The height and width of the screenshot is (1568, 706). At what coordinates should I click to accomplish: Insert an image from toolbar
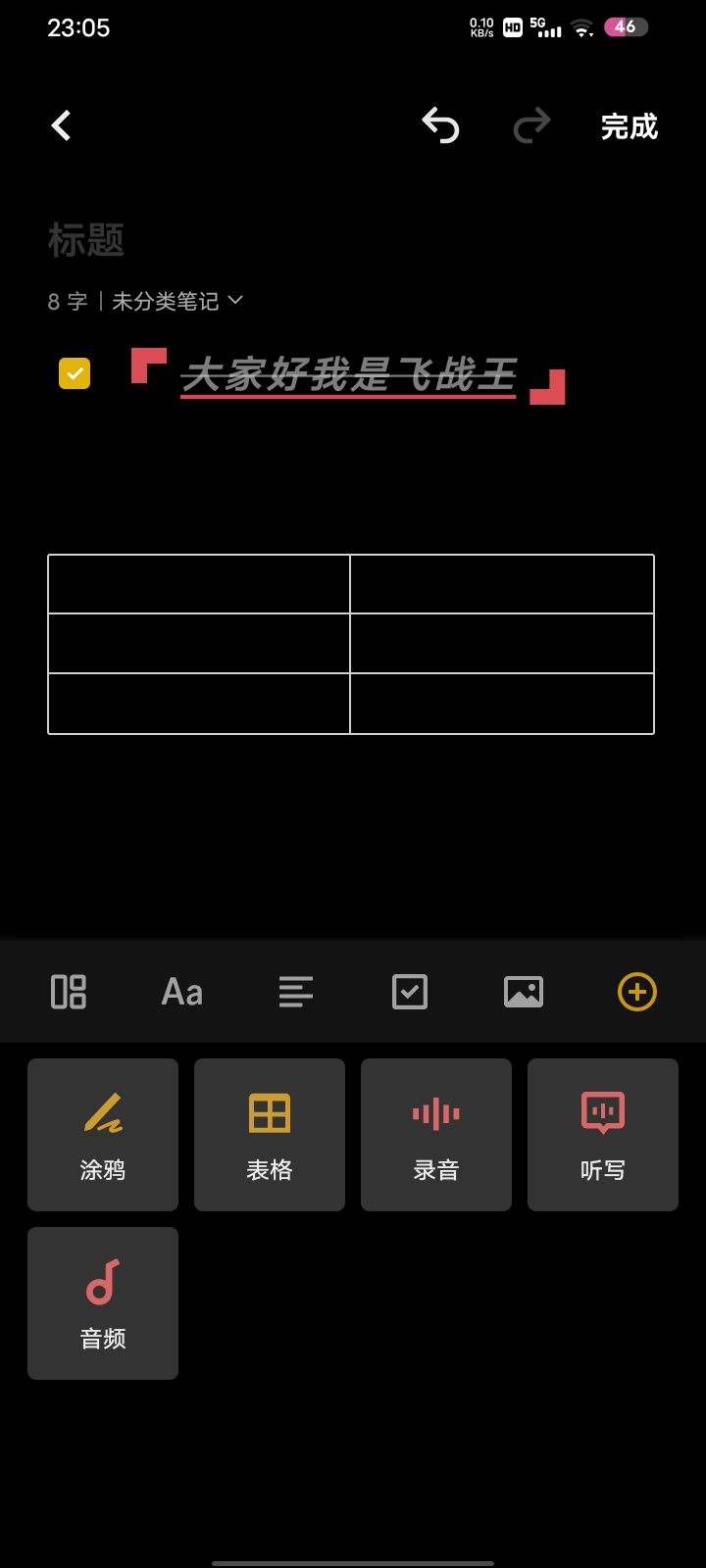pyautogui.click(x=524, y=992)
